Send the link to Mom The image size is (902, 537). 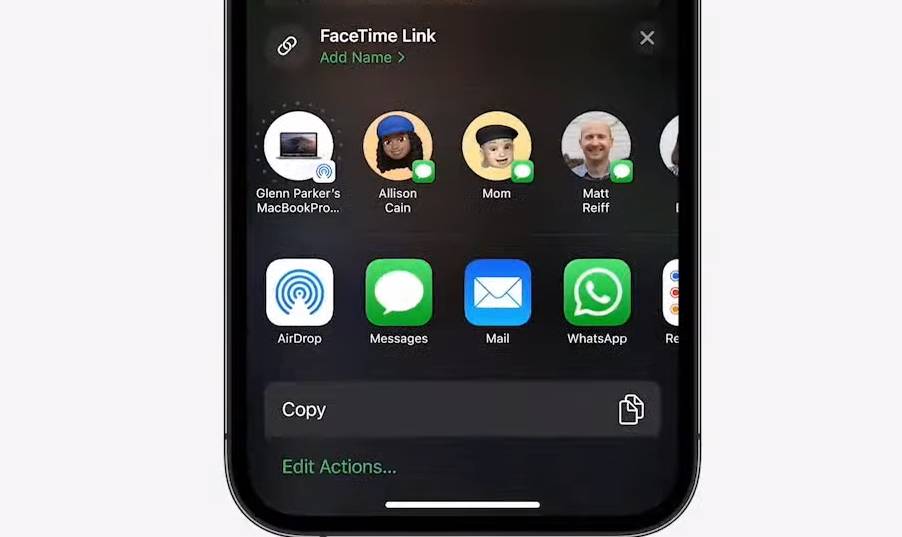[x=496, y=147]
